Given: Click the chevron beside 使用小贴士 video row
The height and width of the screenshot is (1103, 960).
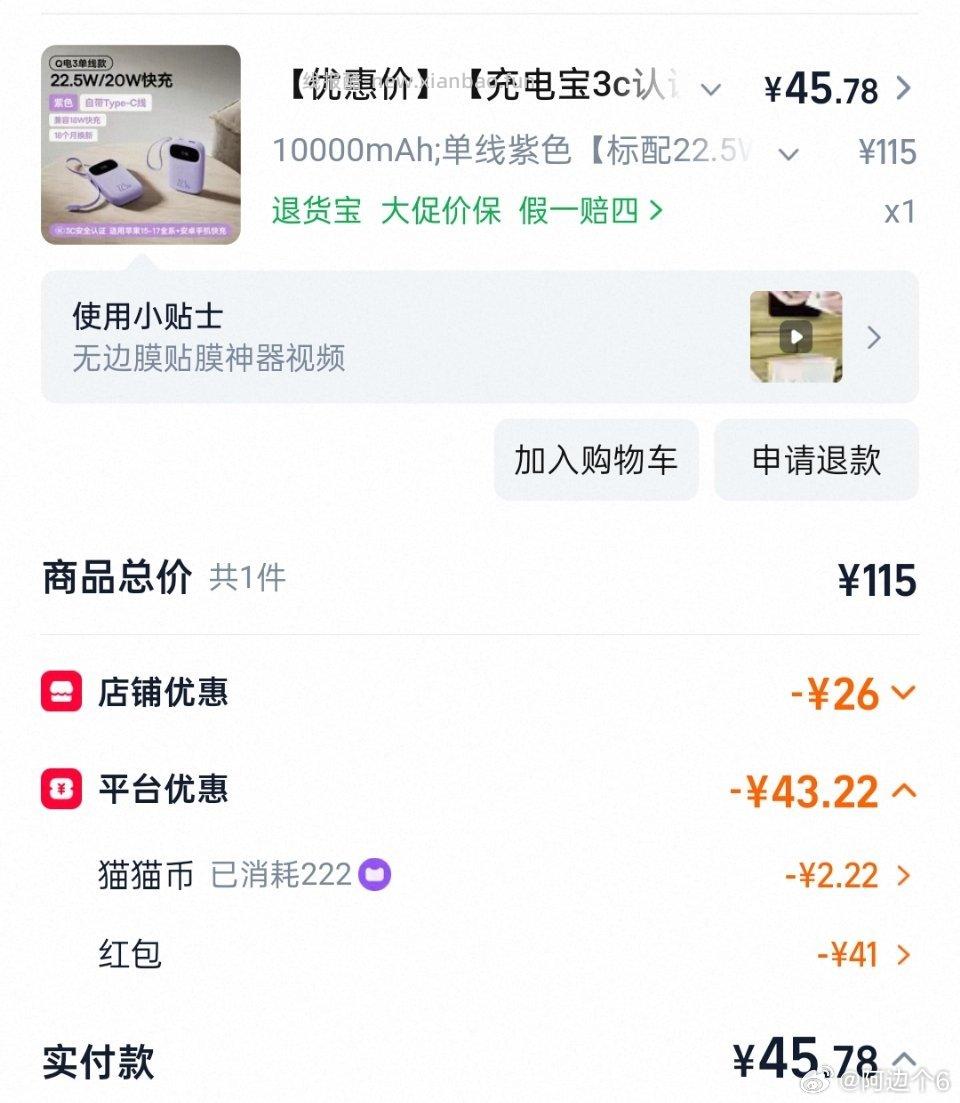Looking at the screenshot, I should 874,338.
